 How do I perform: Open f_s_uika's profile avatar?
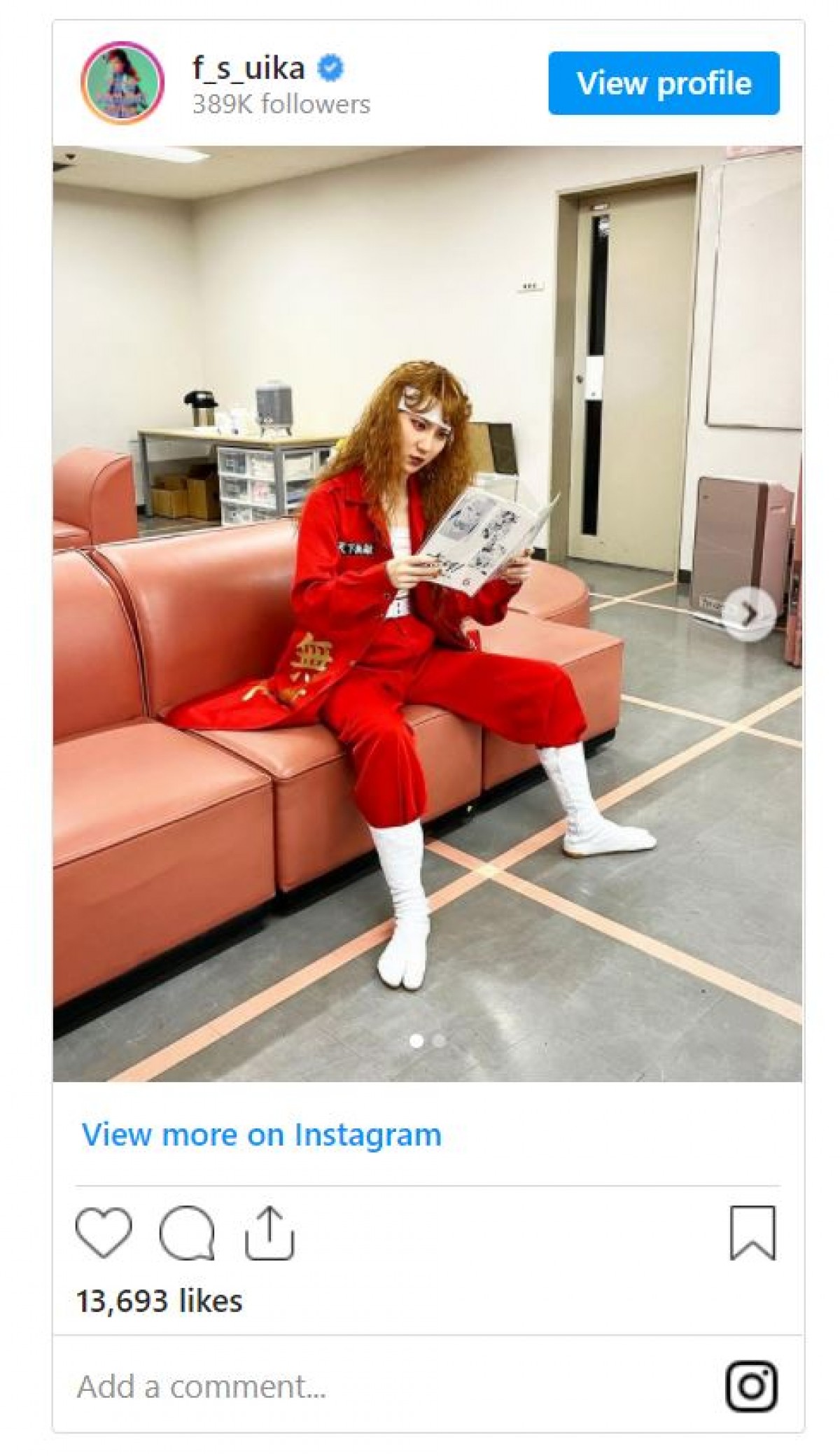tap(122, 83)
